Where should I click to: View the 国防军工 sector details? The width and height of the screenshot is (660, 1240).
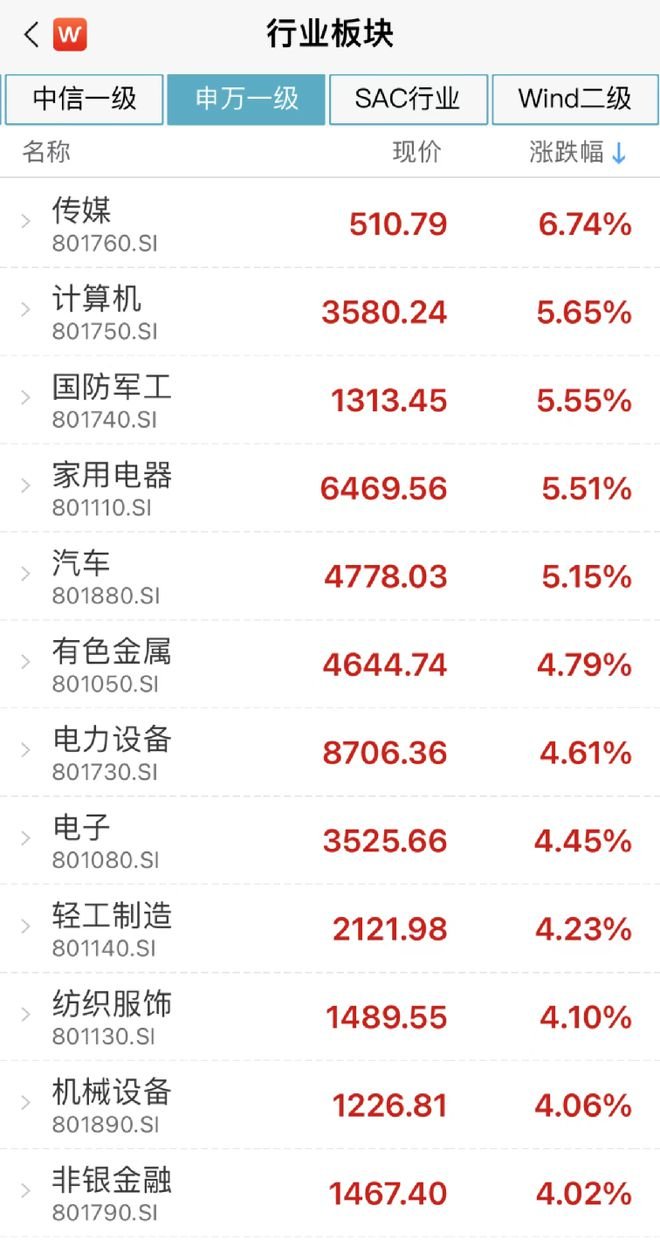[330, 400]
